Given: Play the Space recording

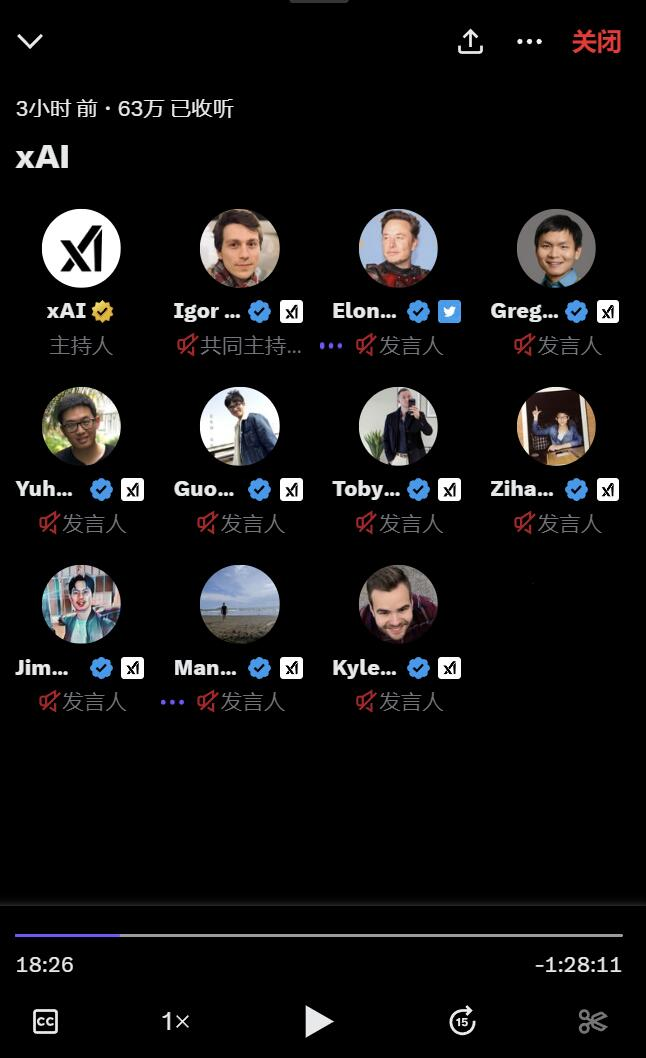Looking at the screenshot, I should tap(318, 1021).
